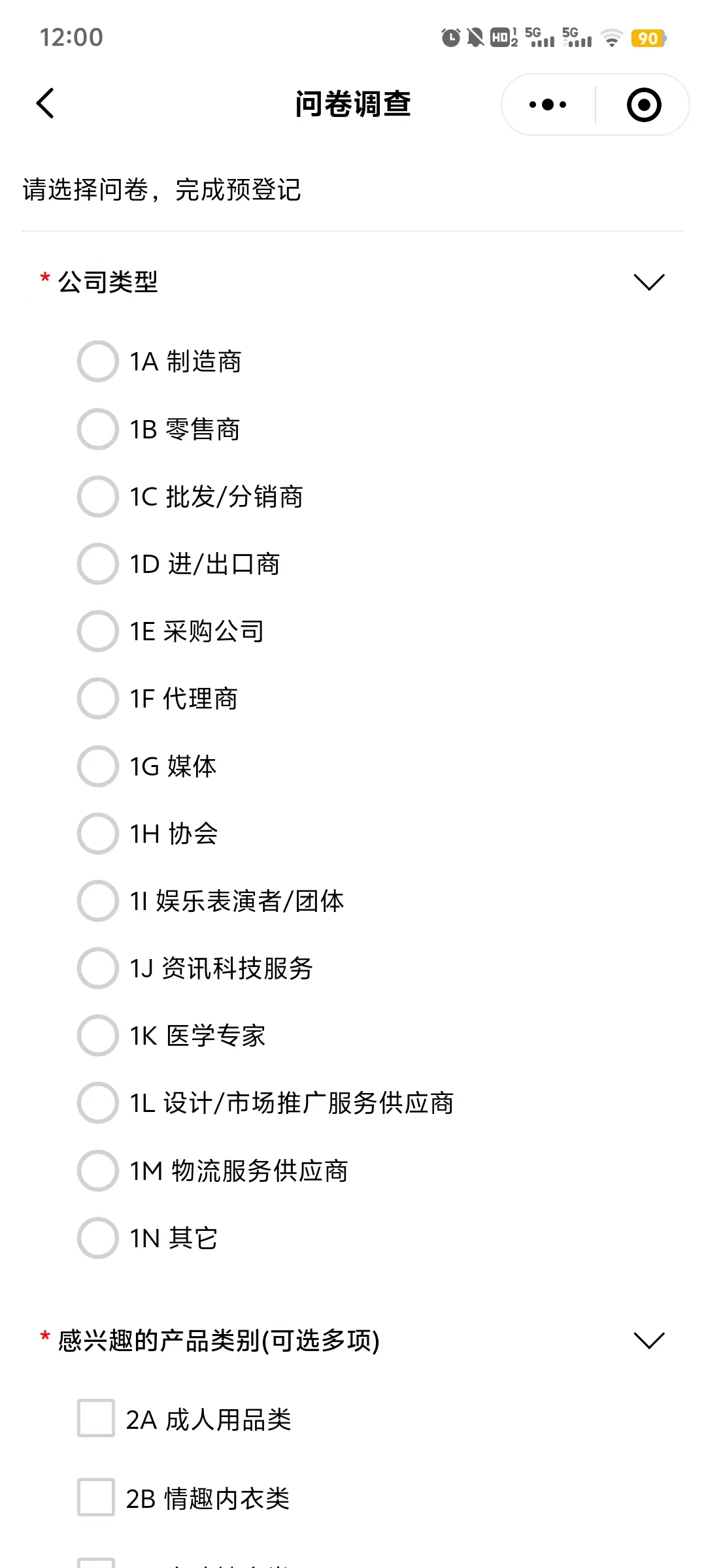Select 1B 零售商 option
Image resolution: width=706 pixels, height=1568 pixels.
[x=98, y=429]
